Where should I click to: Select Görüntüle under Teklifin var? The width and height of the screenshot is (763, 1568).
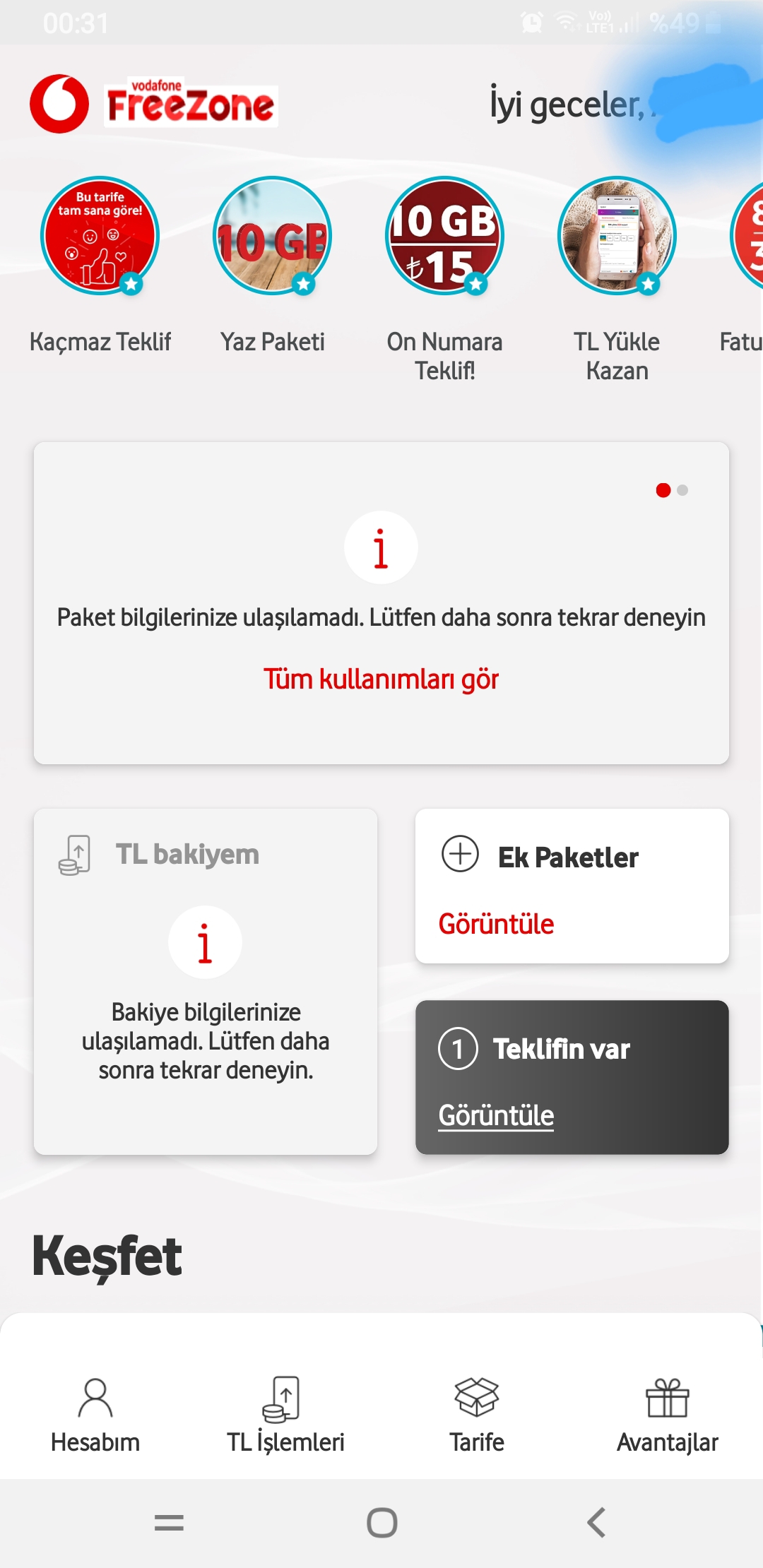click(x=496, y=1115)
